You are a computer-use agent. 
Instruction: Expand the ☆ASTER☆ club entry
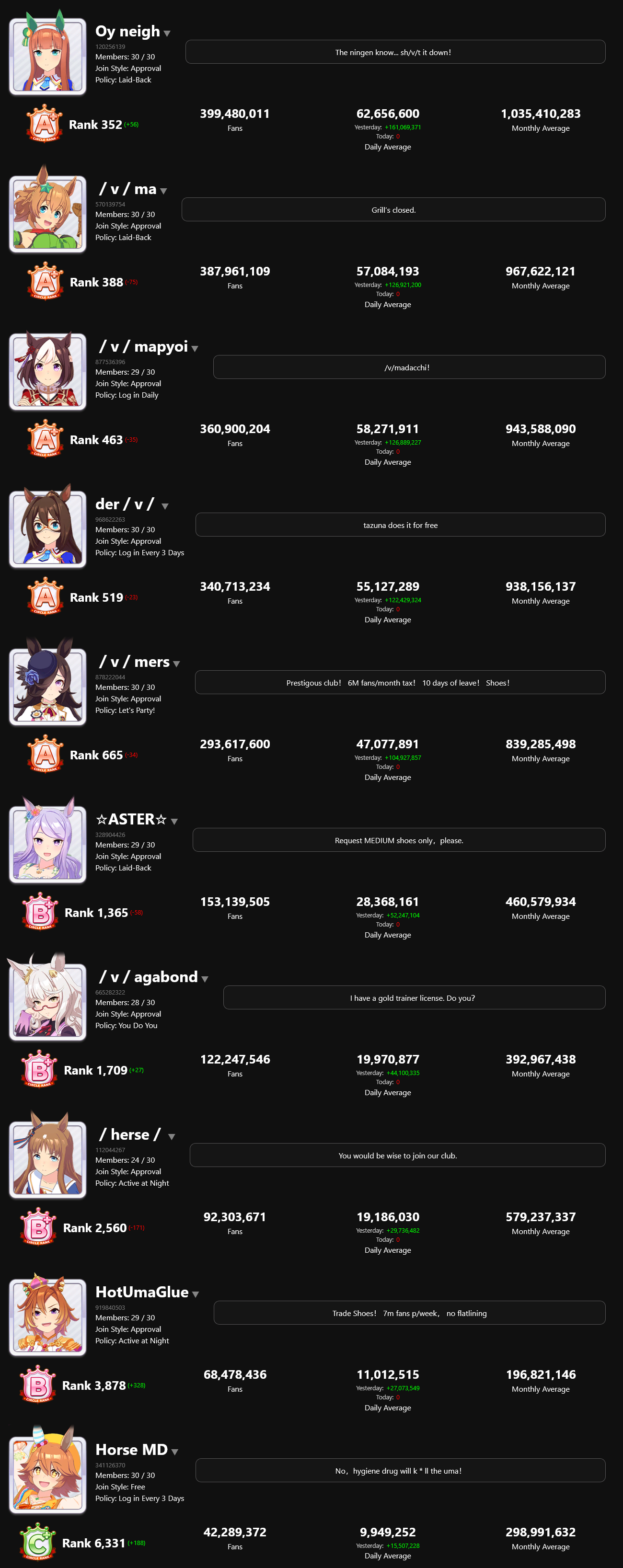[x=175, y=822]
